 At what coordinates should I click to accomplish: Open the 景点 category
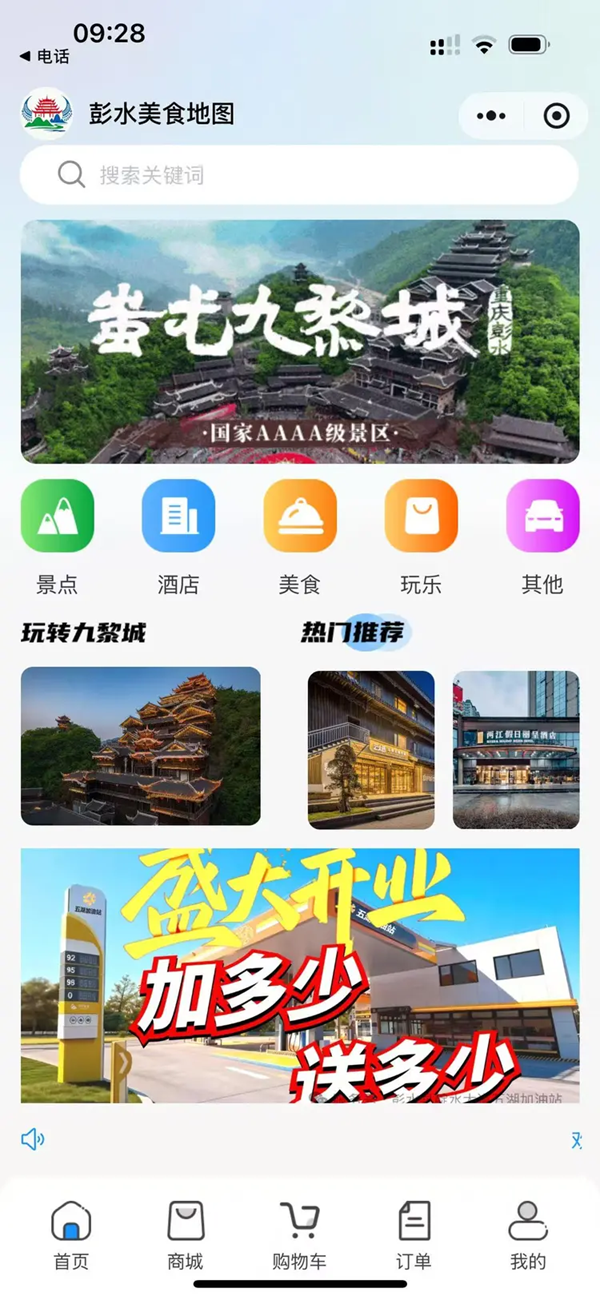tap(57, 516)
